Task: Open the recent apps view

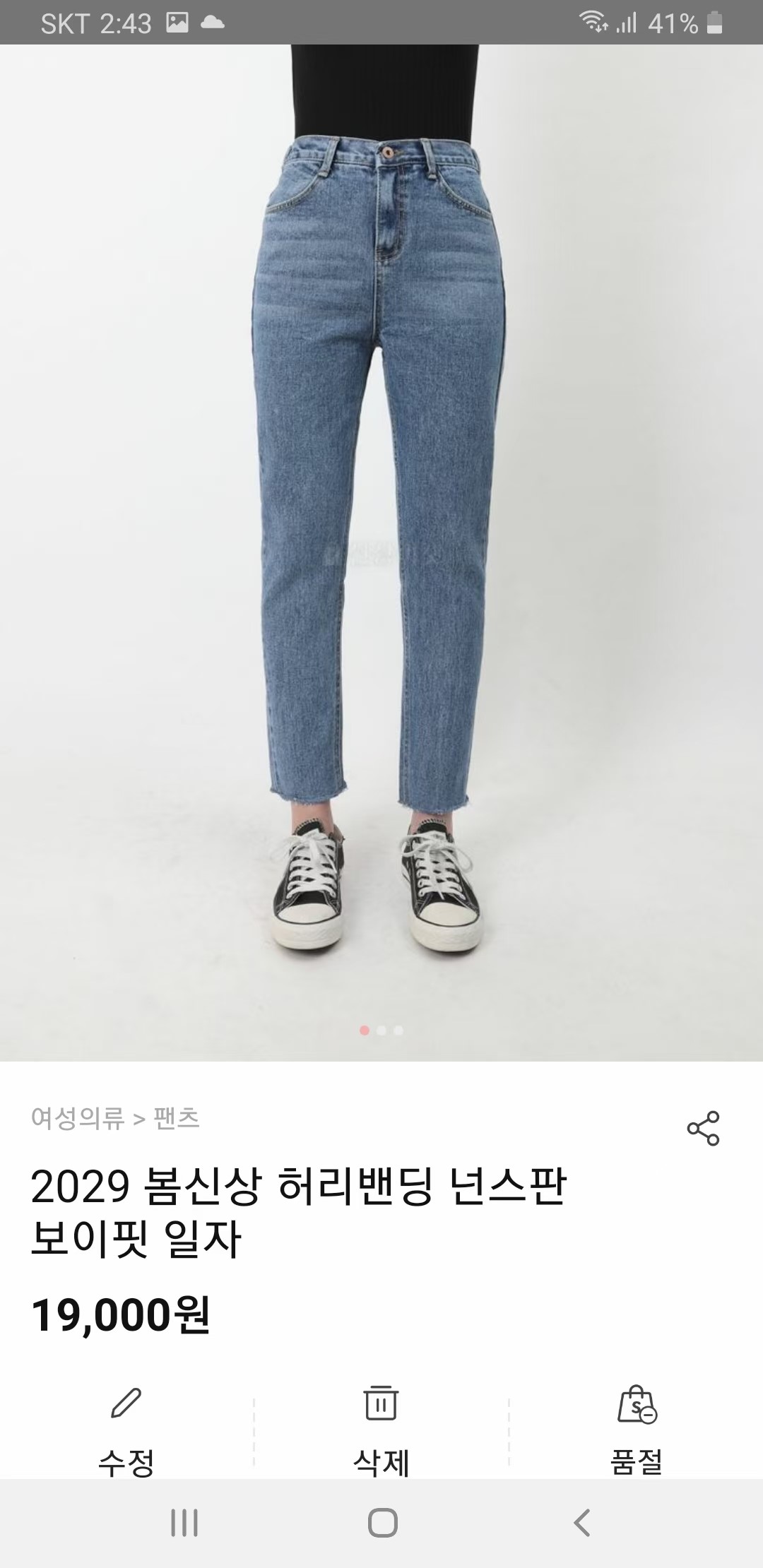Action: click(184, 1523)
